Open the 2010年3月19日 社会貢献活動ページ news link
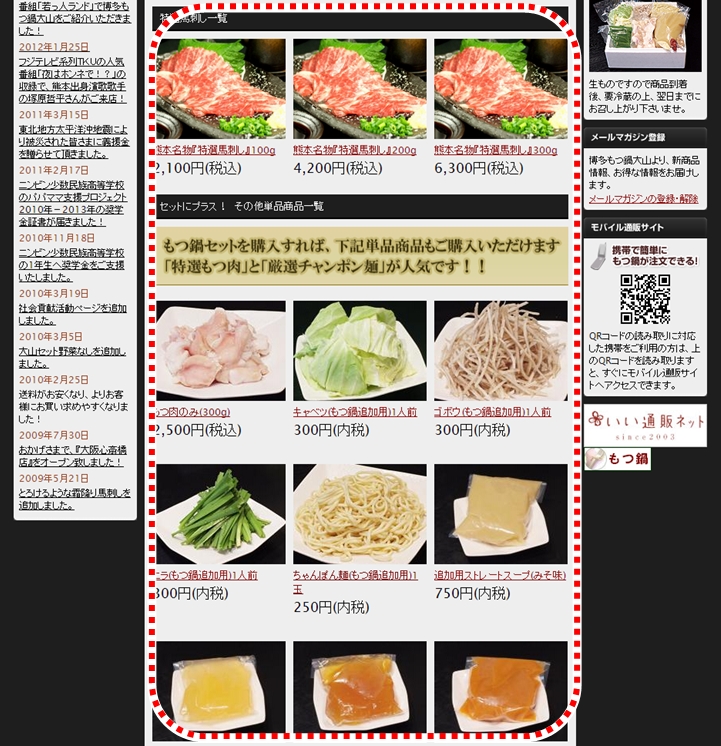Screen dimensions: 721x746 [x=72, y=314]
